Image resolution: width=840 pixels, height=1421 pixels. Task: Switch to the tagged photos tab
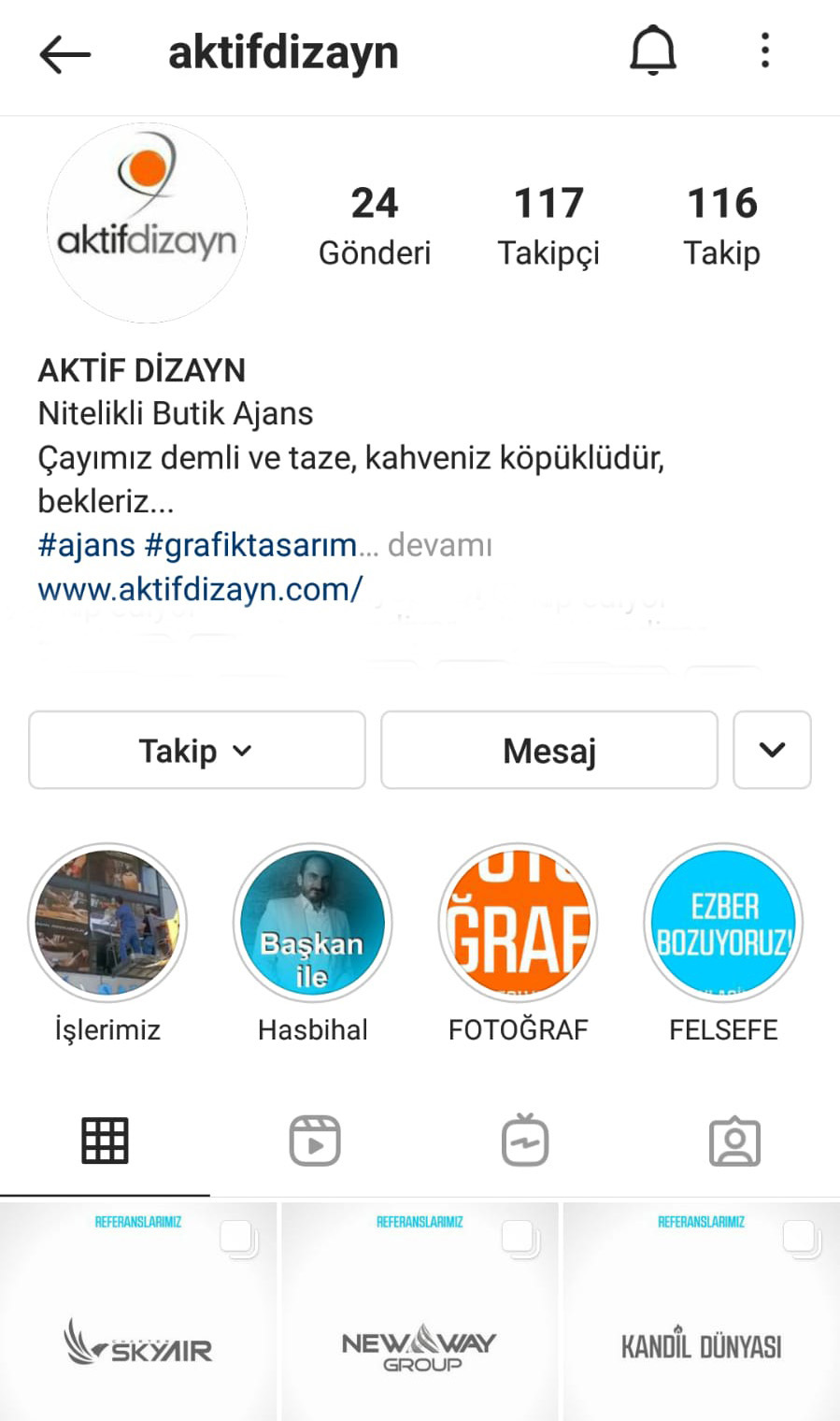tap(734, 1141)
